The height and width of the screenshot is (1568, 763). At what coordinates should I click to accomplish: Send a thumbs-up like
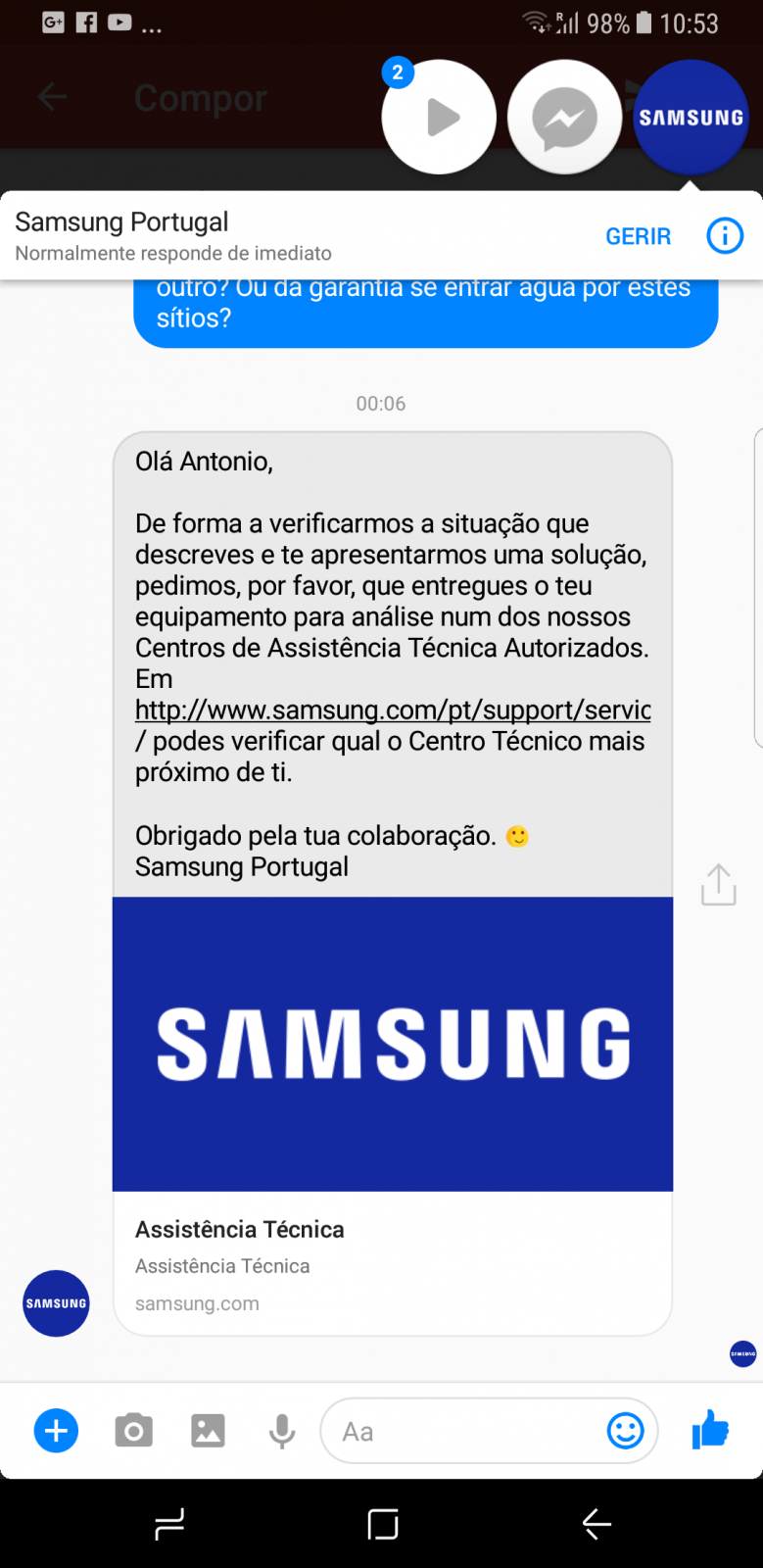(710, 1430)
